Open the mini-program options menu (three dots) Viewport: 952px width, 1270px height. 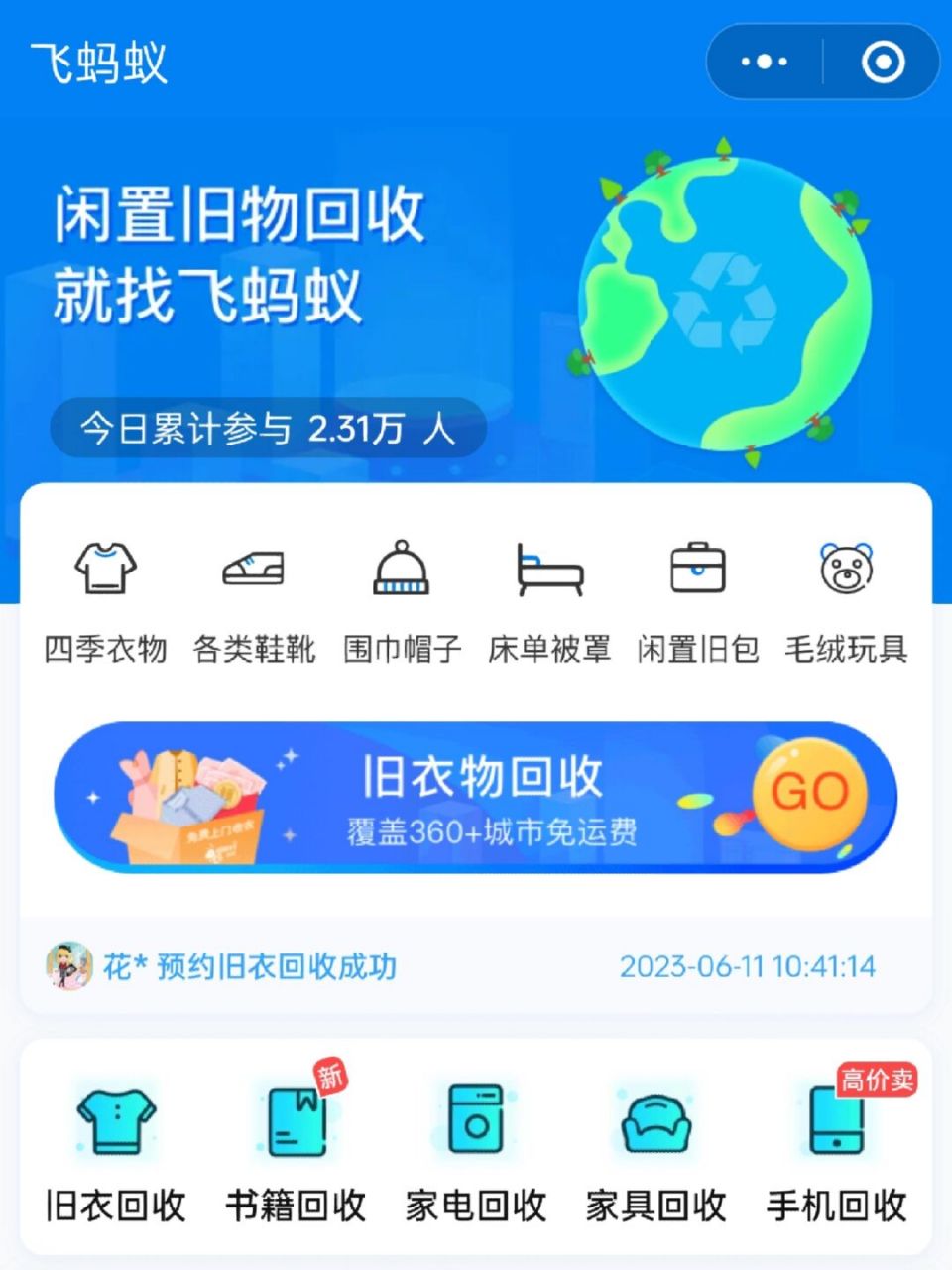coord(763,62)
